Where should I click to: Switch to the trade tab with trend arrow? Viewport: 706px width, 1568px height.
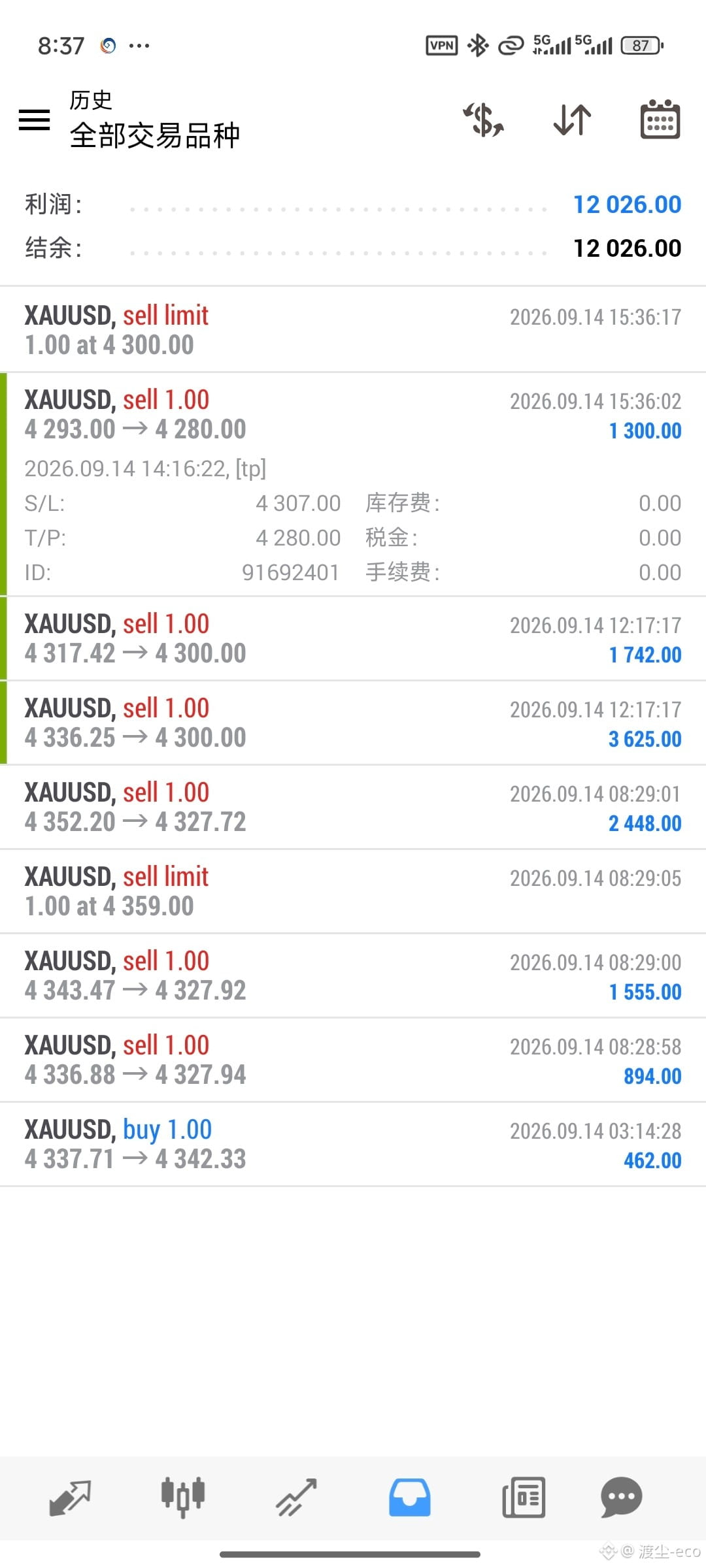[x=296, y=1497]
